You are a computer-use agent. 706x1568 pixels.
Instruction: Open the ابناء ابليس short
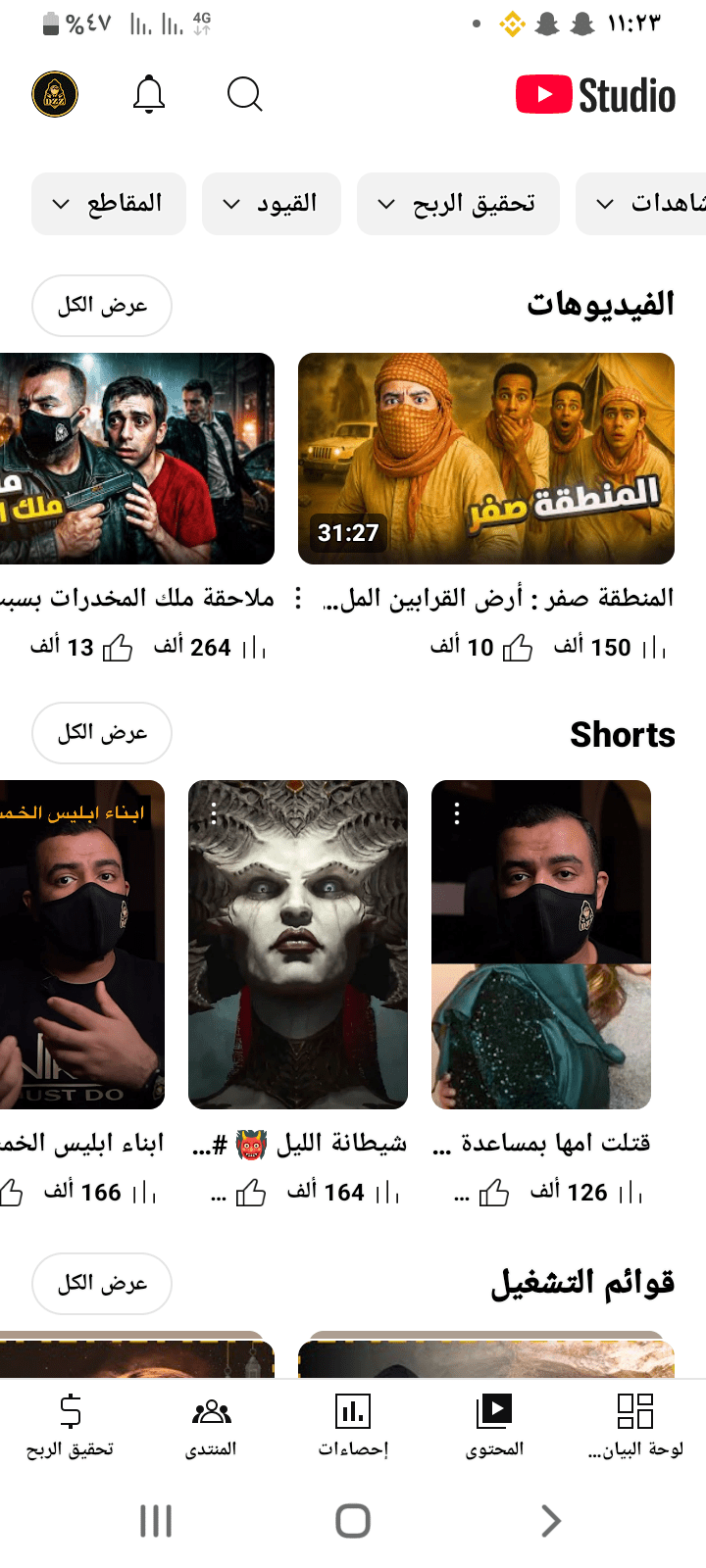click(82, 945)
